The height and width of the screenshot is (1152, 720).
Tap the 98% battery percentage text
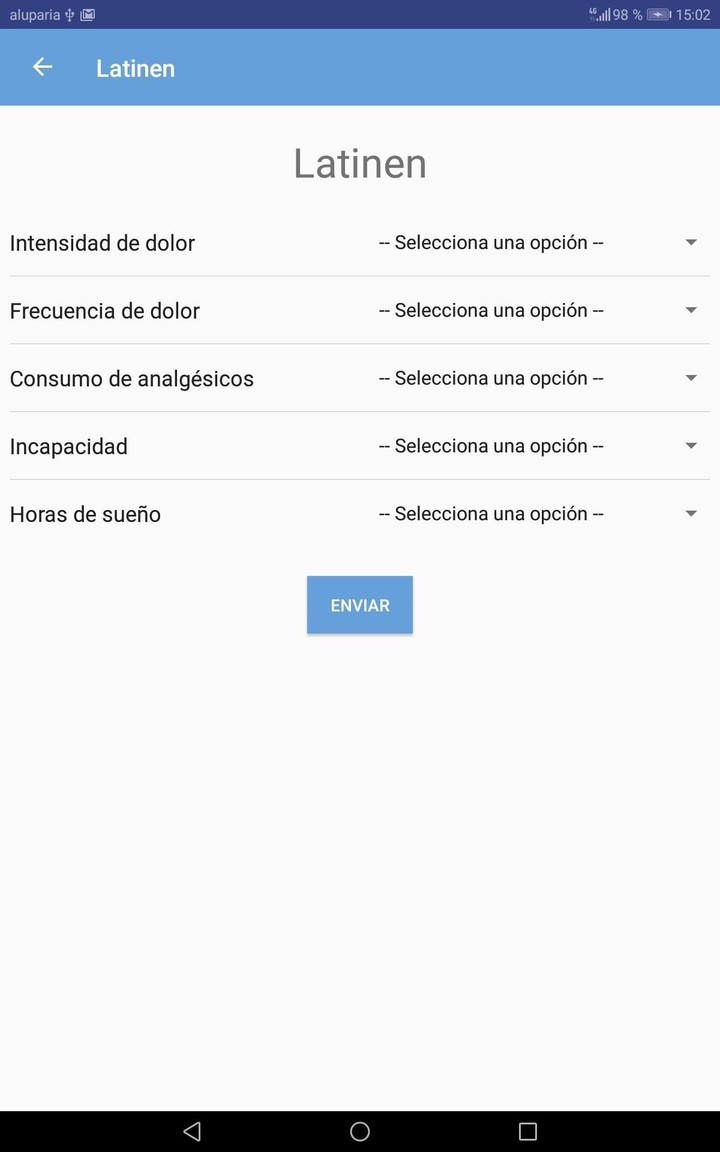pos(626,14)
